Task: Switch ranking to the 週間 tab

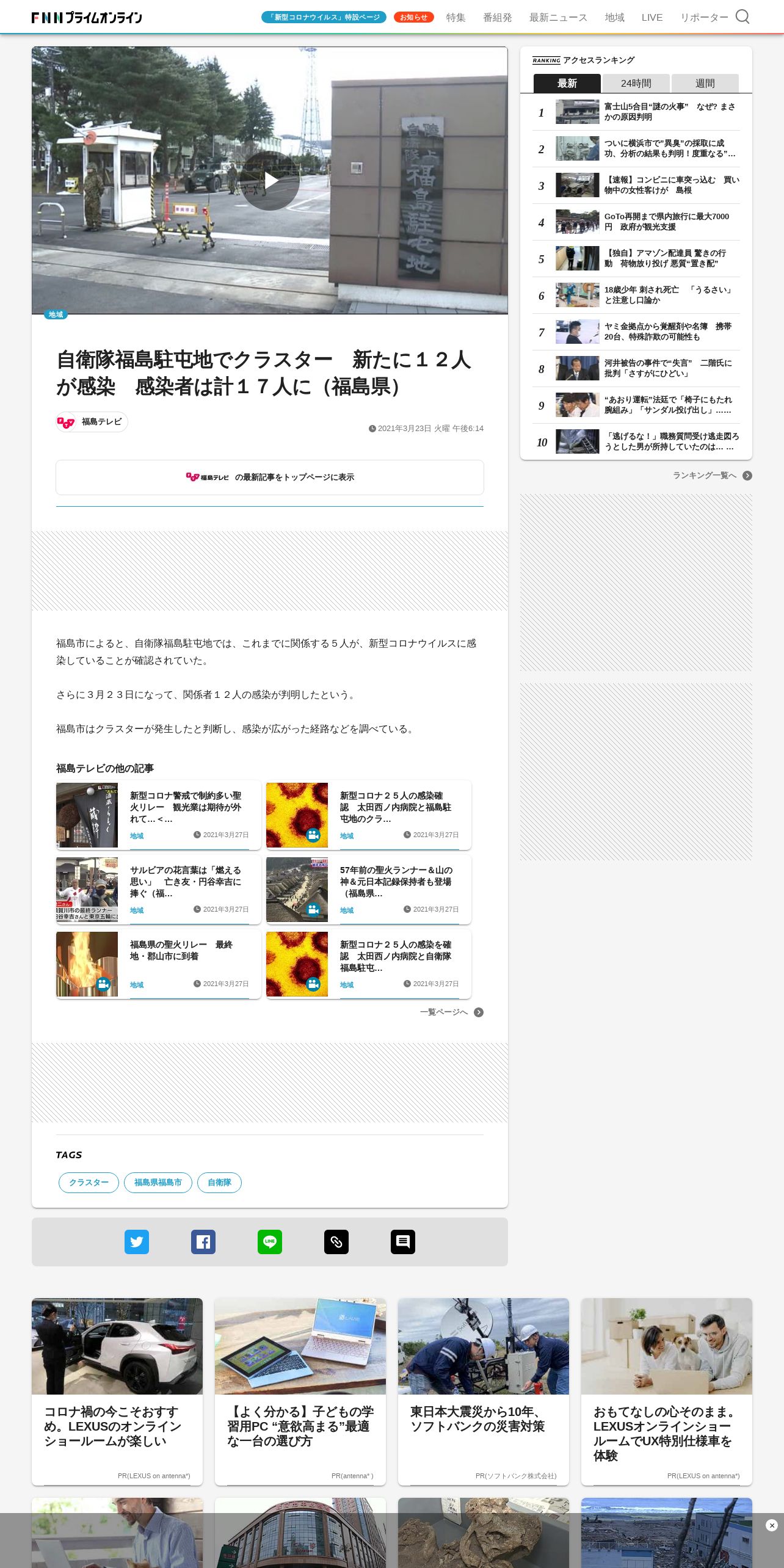Action: click(705, 83)
